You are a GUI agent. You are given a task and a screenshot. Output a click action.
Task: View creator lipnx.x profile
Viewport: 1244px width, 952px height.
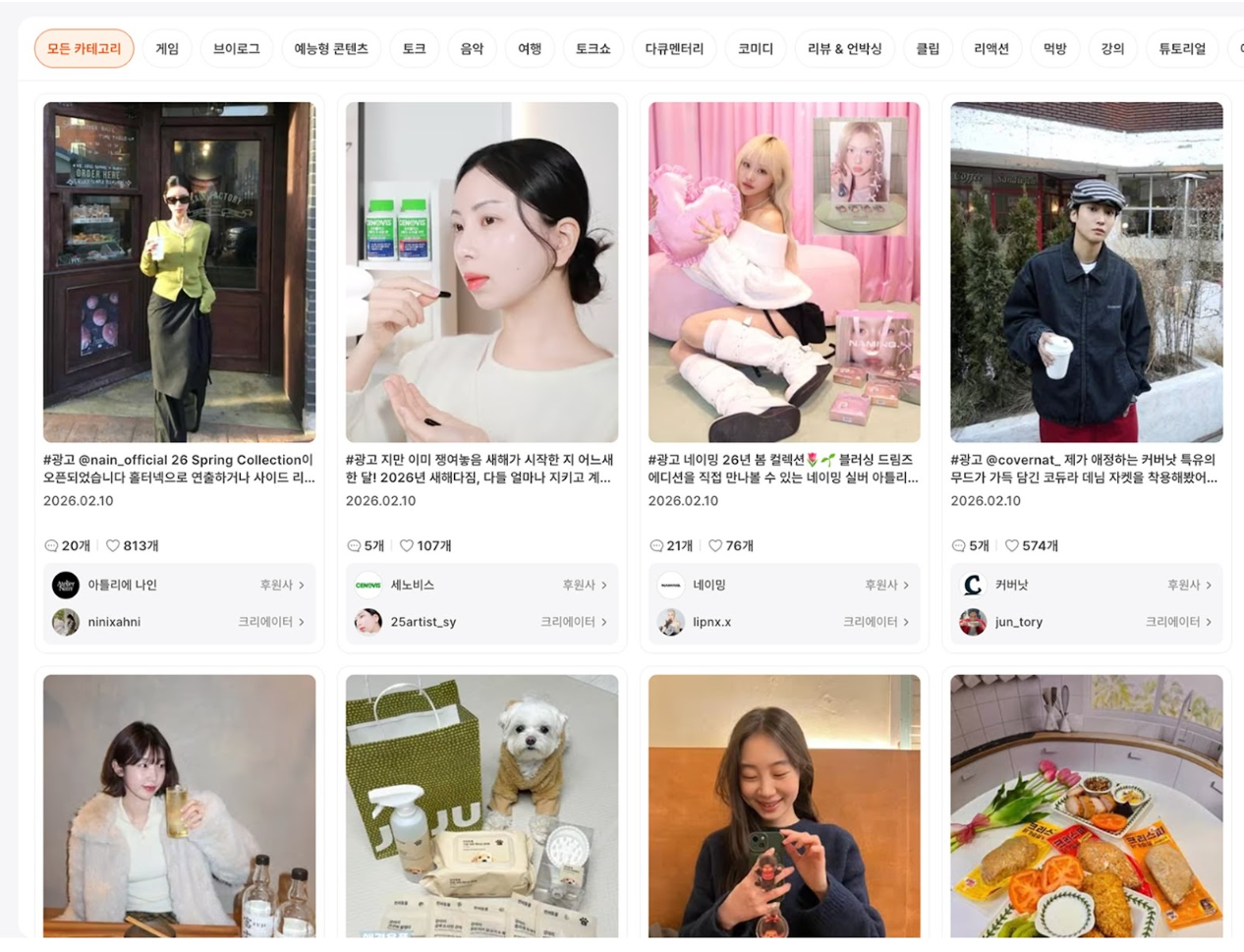tap(783, 622)
